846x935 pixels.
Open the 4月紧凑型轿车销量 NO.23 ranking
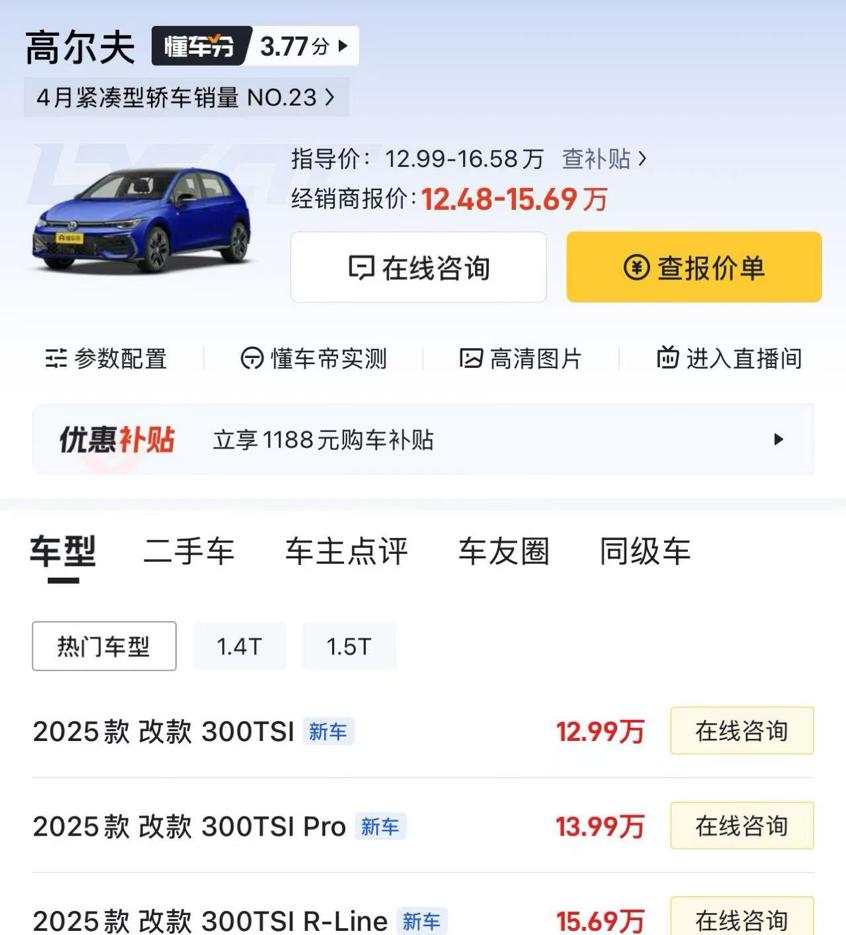186,98
